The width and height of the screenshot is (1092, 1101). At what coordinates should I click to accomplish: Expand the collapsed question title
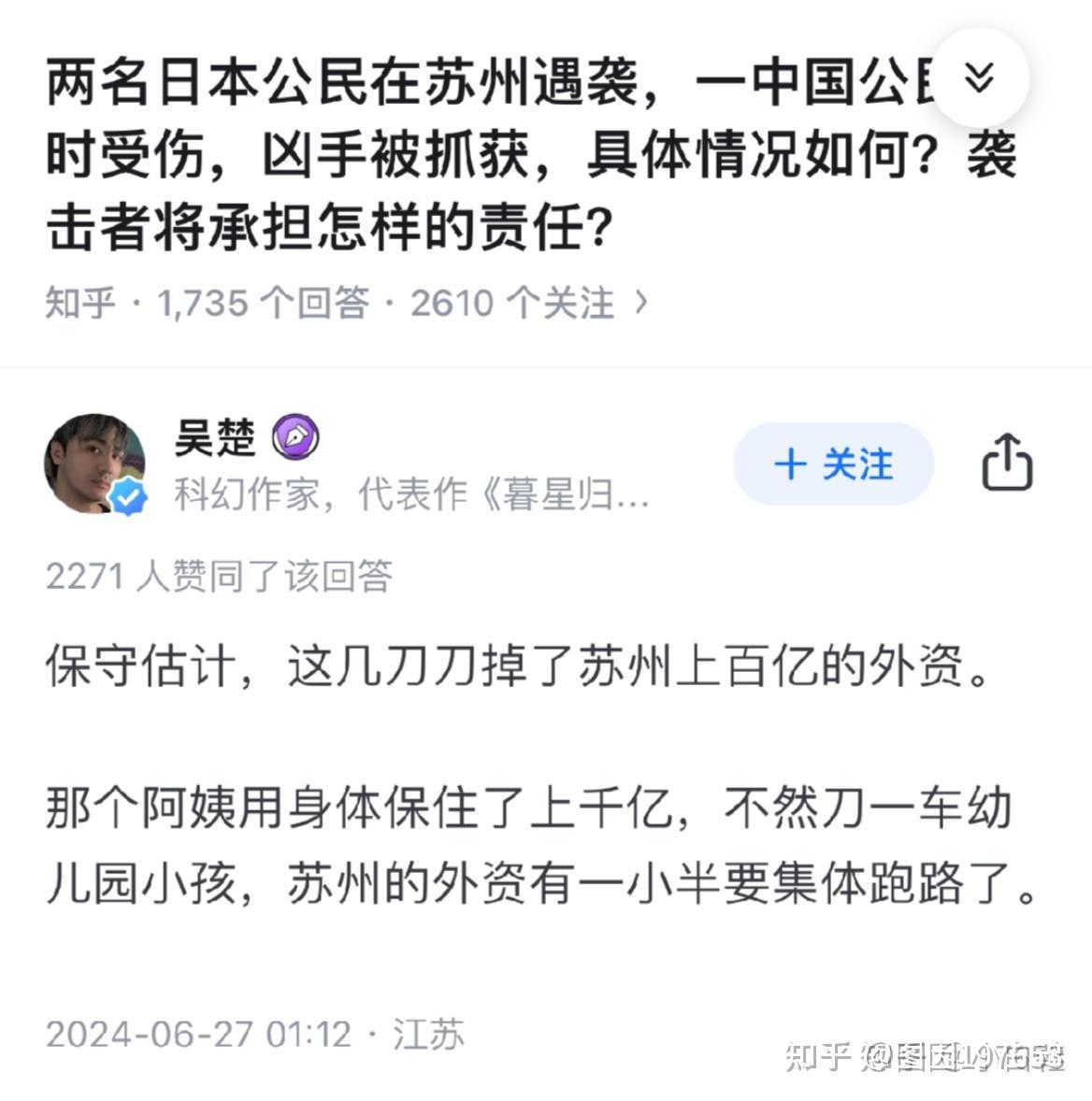point(980,79)
